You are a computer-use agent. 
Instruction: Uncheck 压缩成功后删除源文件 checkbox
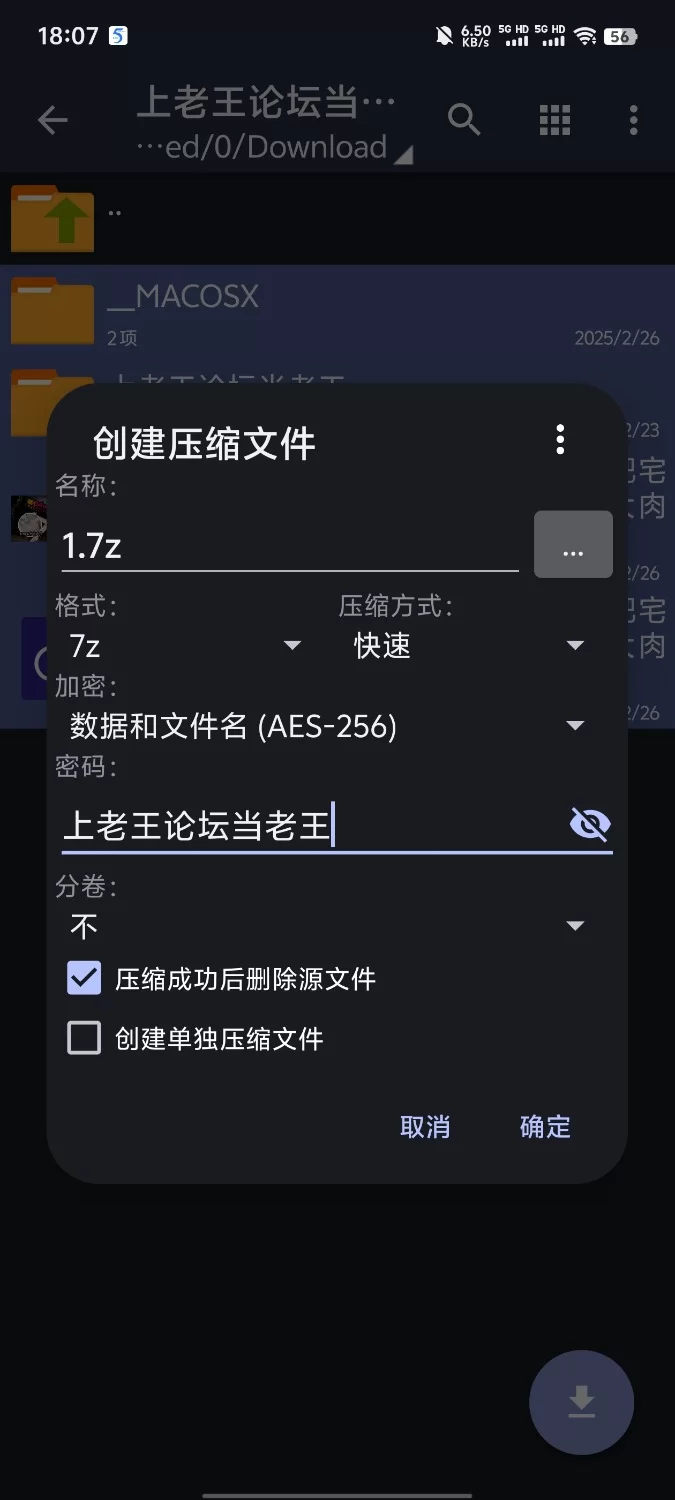[x=85, y=978]
